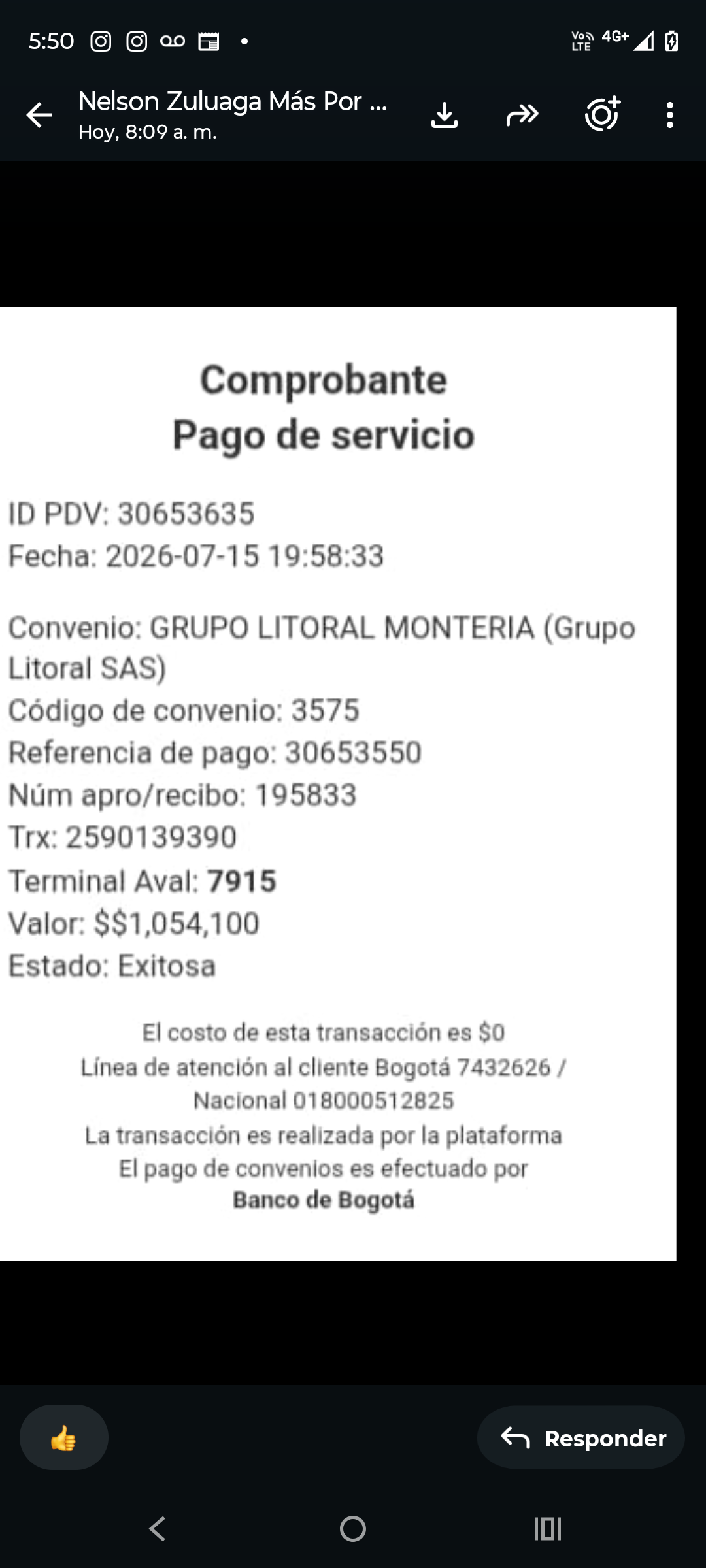The height and width of the screenshot is (1568, 706).
Task: React with the thumbs-up emoji
Action: [64, 1438]
